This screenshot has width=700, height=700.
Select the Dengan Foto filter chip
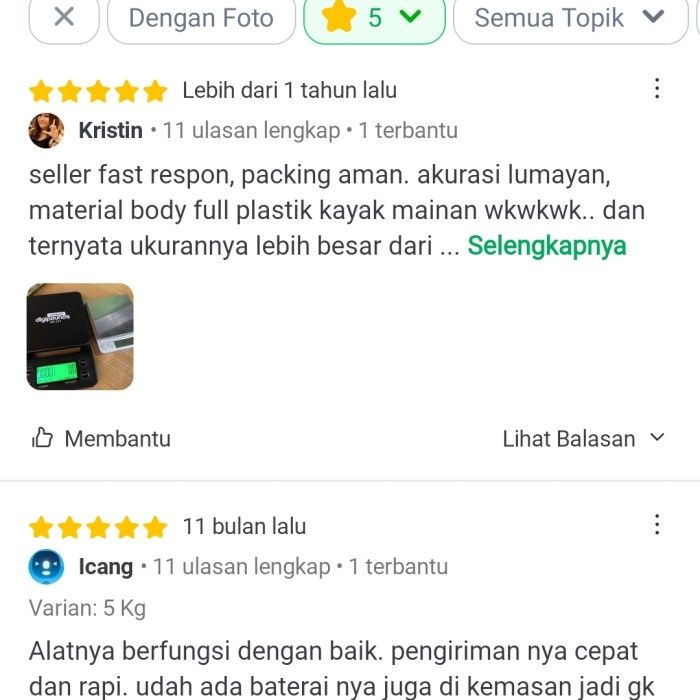pyautogui.click(x=201, y=18)
